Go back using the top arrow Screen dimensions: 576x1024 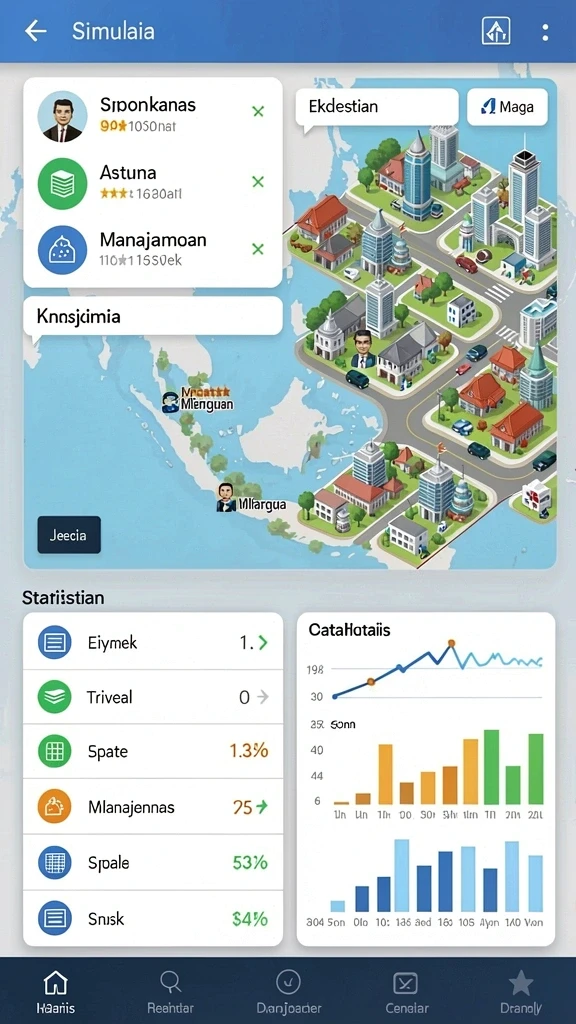pyautogui.click(x=35, y=31)
